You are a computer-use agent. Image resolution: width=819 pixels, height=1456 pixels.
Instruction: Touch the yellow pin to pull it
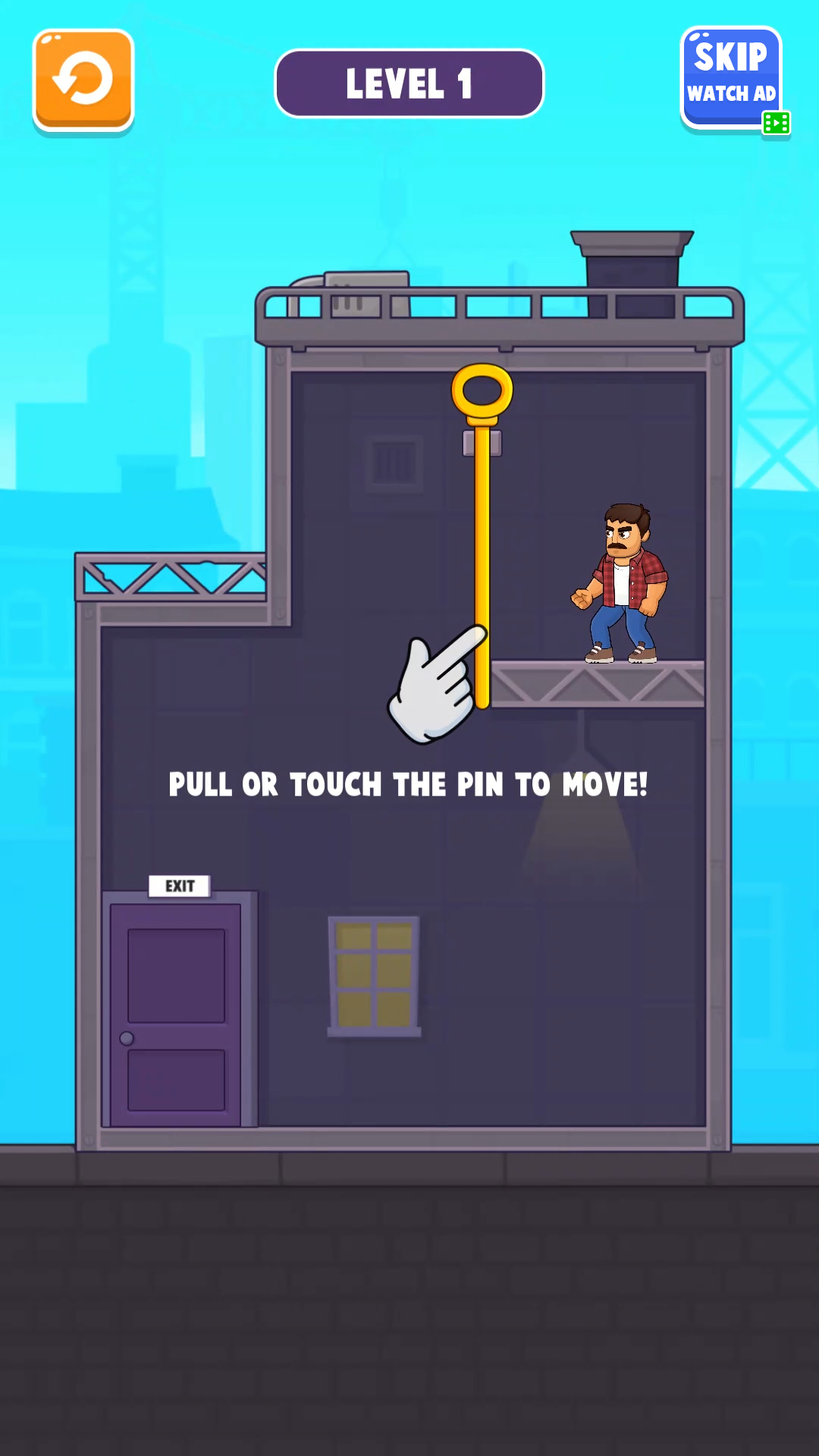482,393
